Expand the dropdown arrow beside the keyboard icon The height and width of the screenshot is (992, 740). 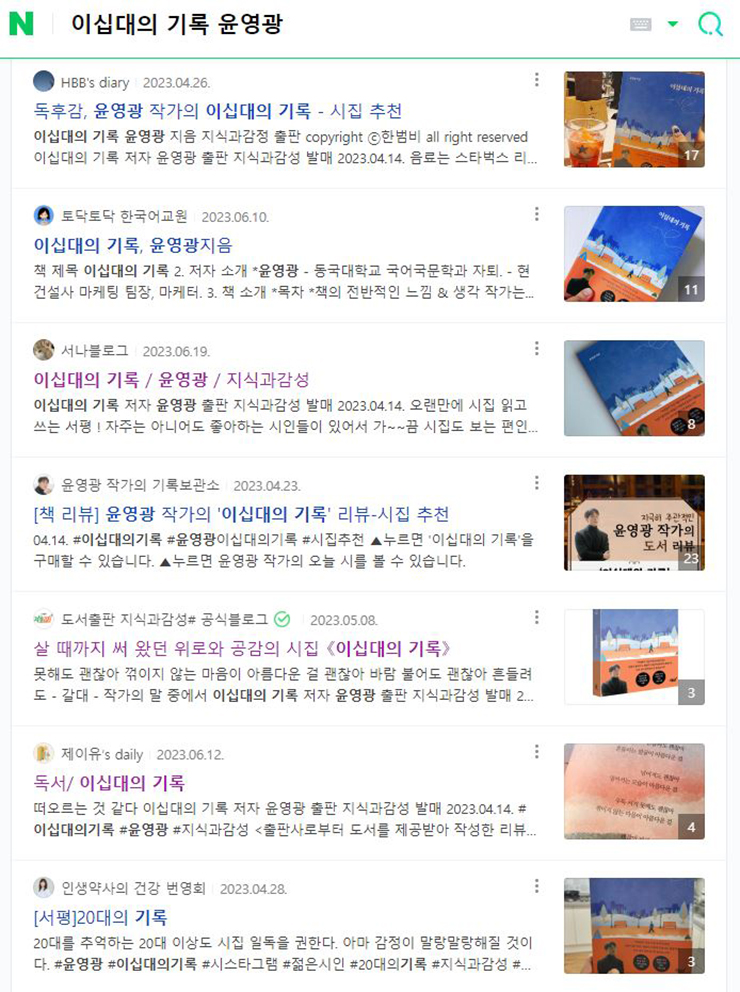pos(673,25)
